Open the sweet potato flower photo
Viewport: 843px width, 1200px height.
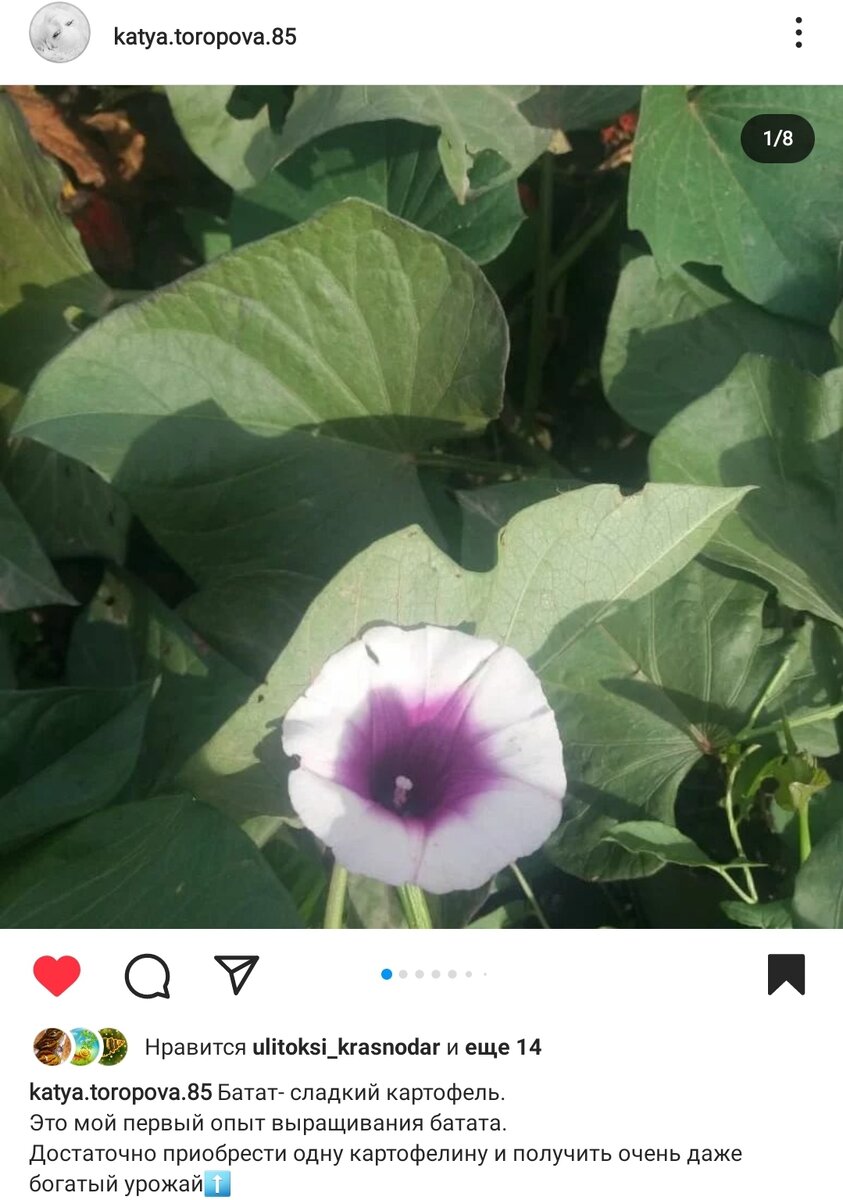point(421,506)
